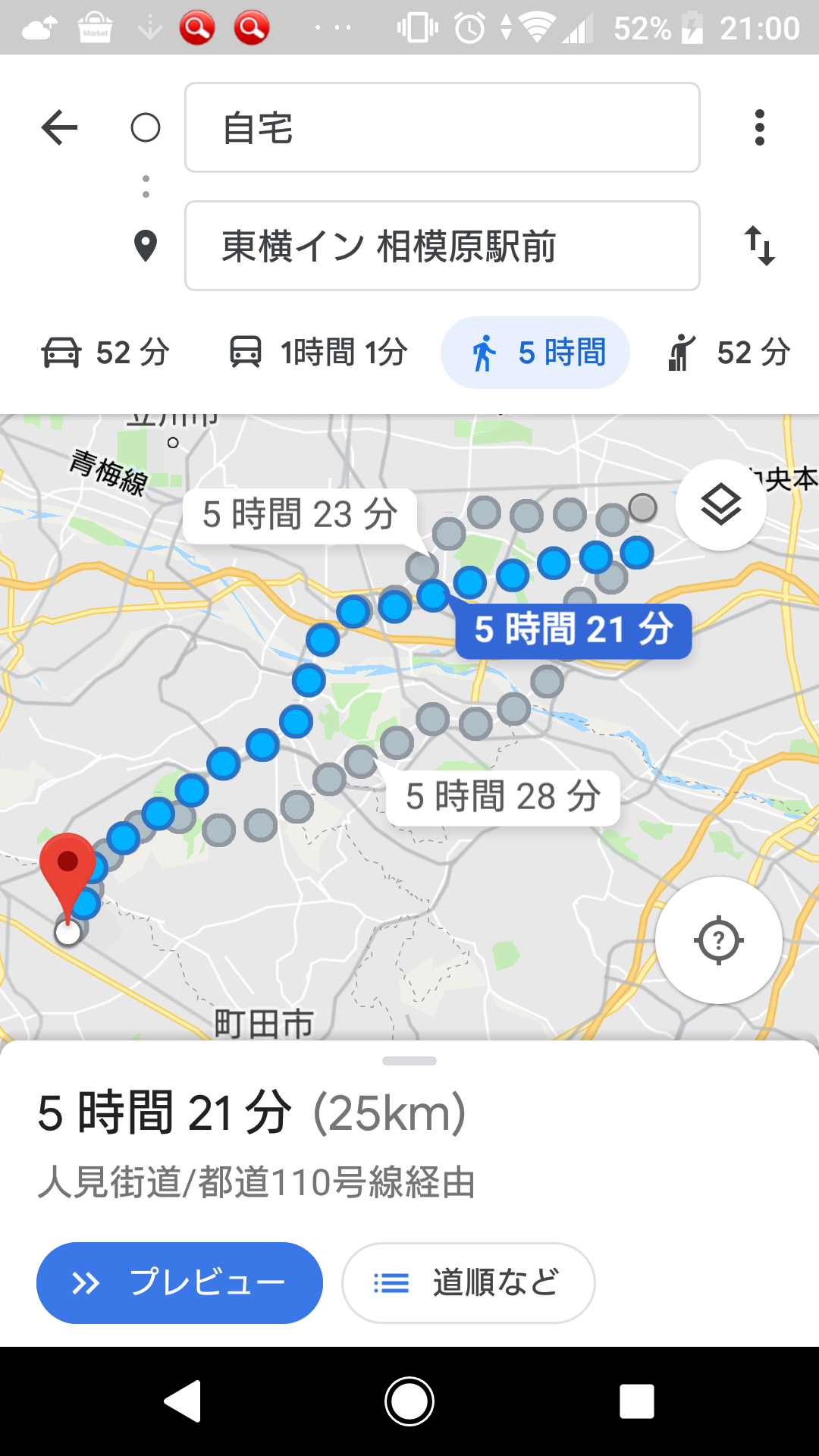The image size is (819, 1456).
Task: Choose the alternate route of 5 時間 23 分
Action: click(300, 516)
